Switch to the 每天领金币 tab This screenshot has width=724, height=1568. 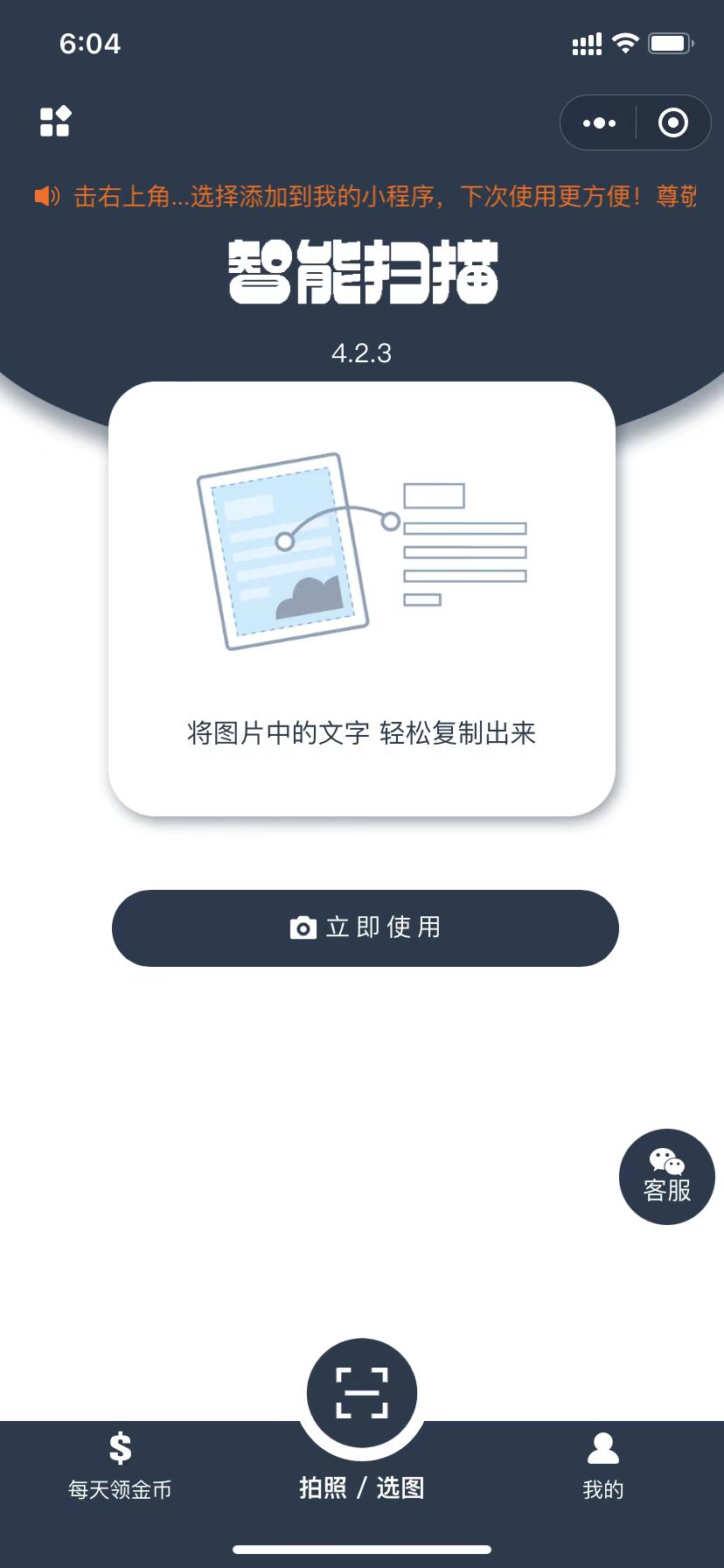(x=120, y=1466)
